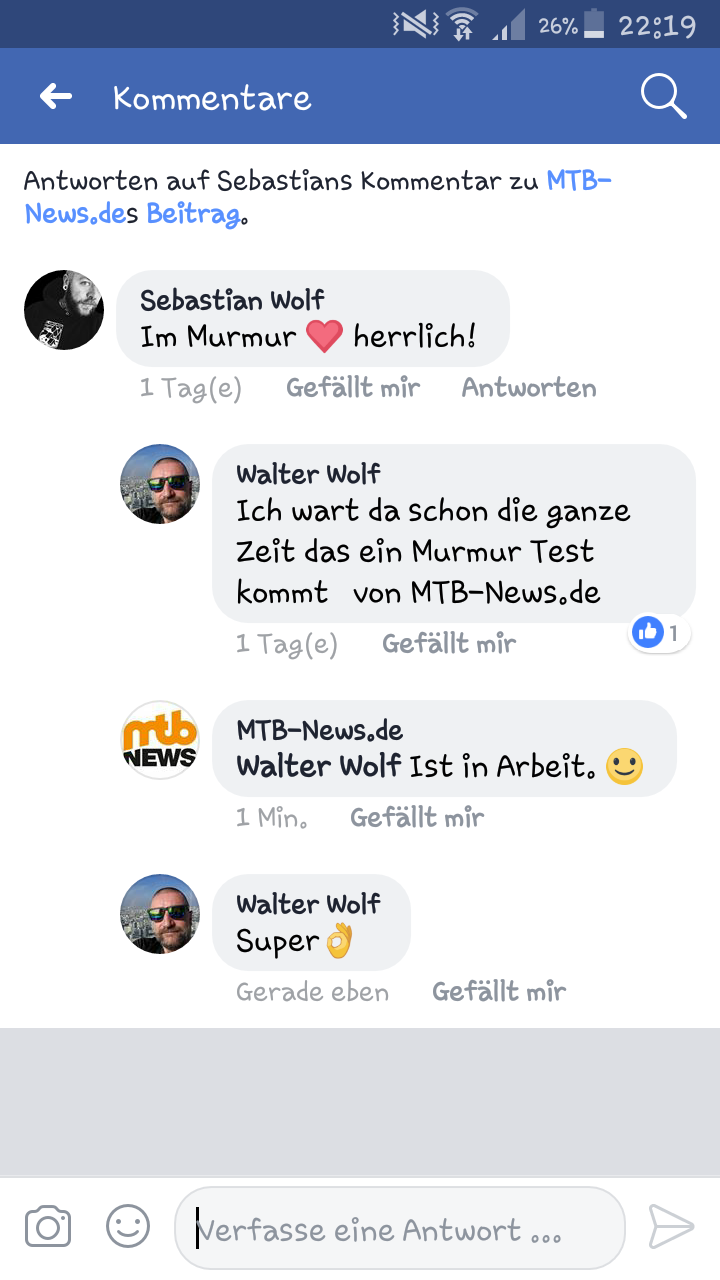Open the MTB-News.de link in header
720x1280 pixels.
(x=578, y=181)
